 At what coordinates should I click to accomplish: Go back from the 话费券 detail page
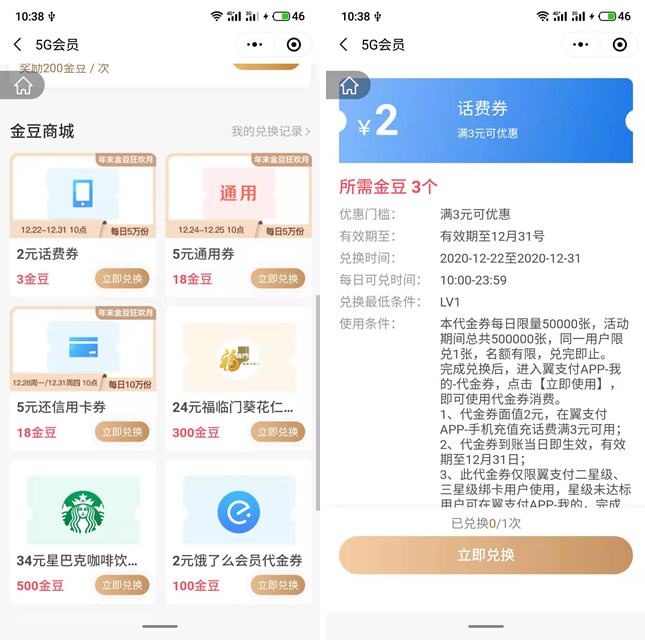pyautogui.click(x=343, y=45)
